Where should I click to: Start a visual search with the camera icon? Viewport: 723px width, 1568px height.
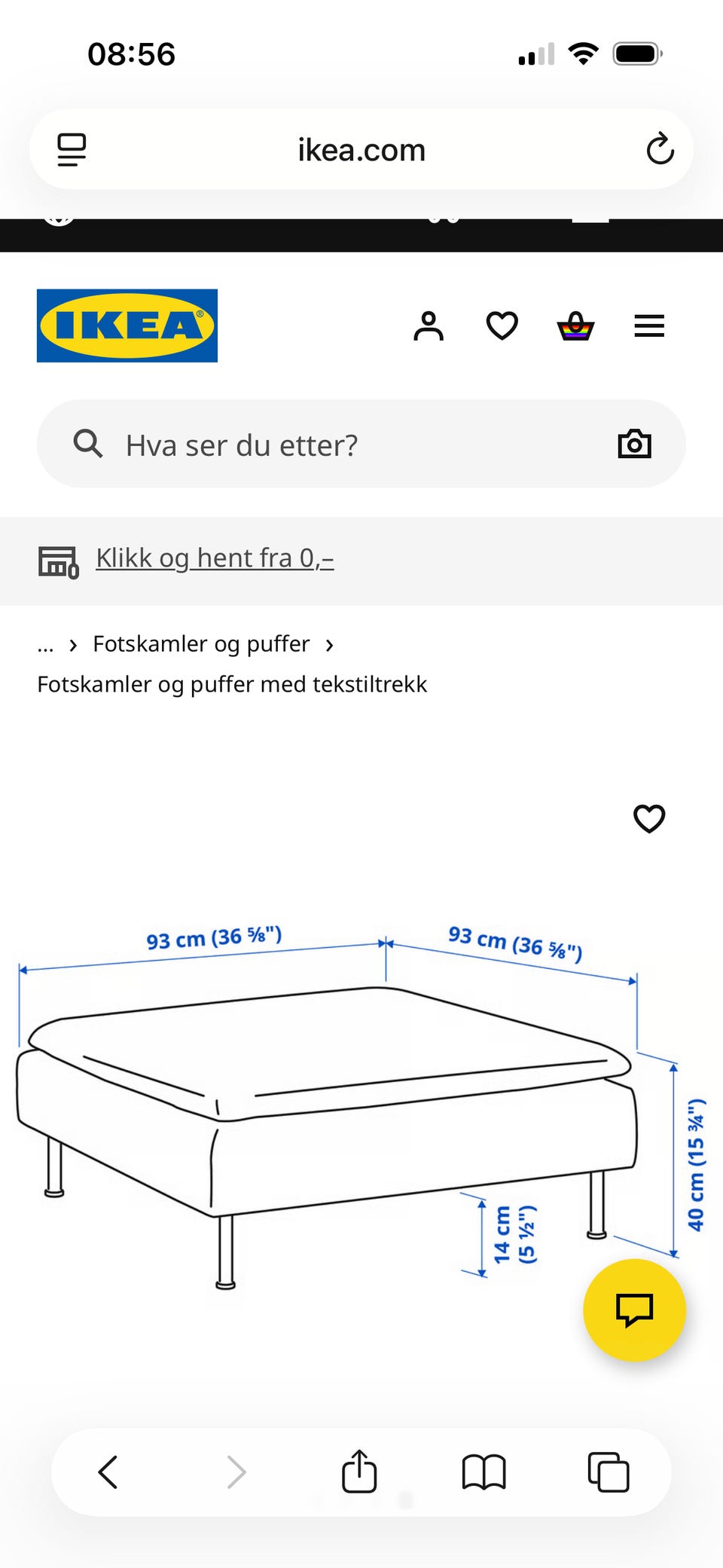(x=635, y=445)
